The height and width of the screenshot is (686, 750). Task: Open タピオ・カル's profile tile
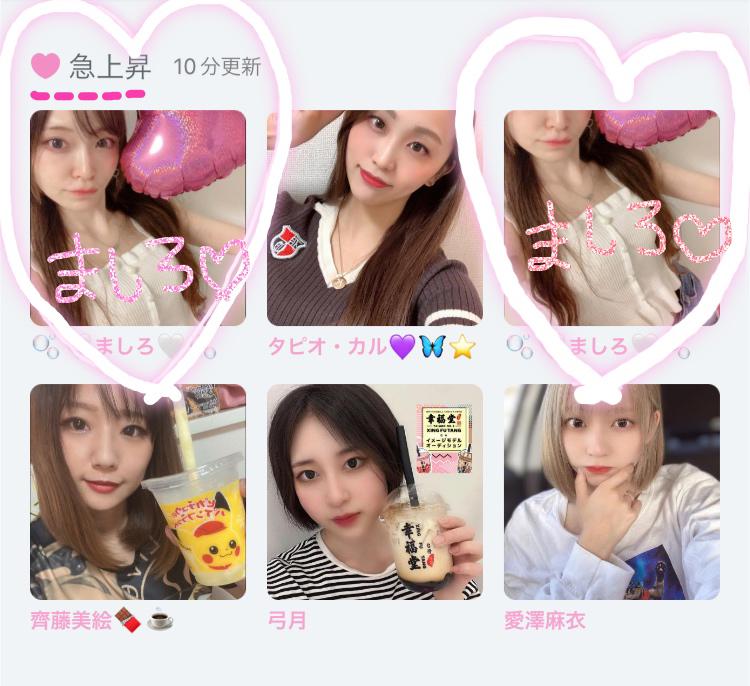coord(375,218)
